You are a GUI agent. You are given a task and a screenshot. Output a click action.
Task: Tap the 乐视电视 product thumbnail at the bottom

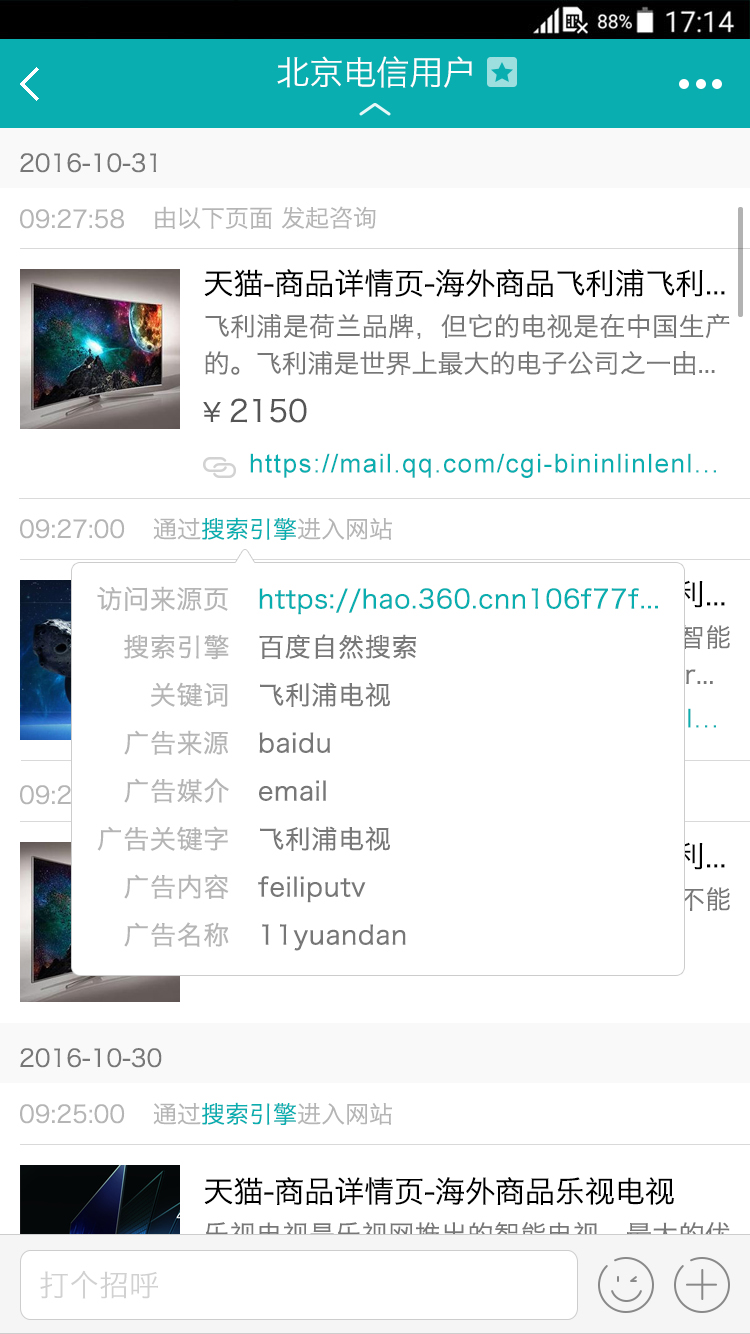click(99, 1199)
